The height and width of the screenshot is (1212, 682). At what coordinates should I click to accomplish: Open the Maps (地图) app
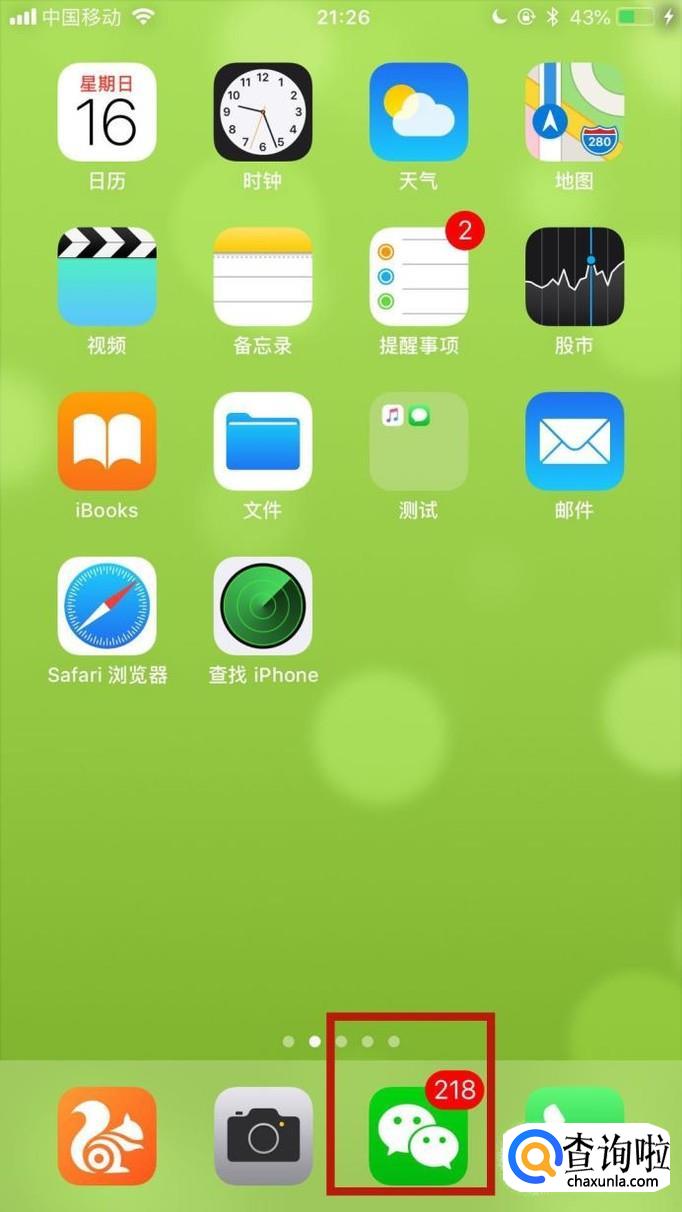click(x=575, y=112)
